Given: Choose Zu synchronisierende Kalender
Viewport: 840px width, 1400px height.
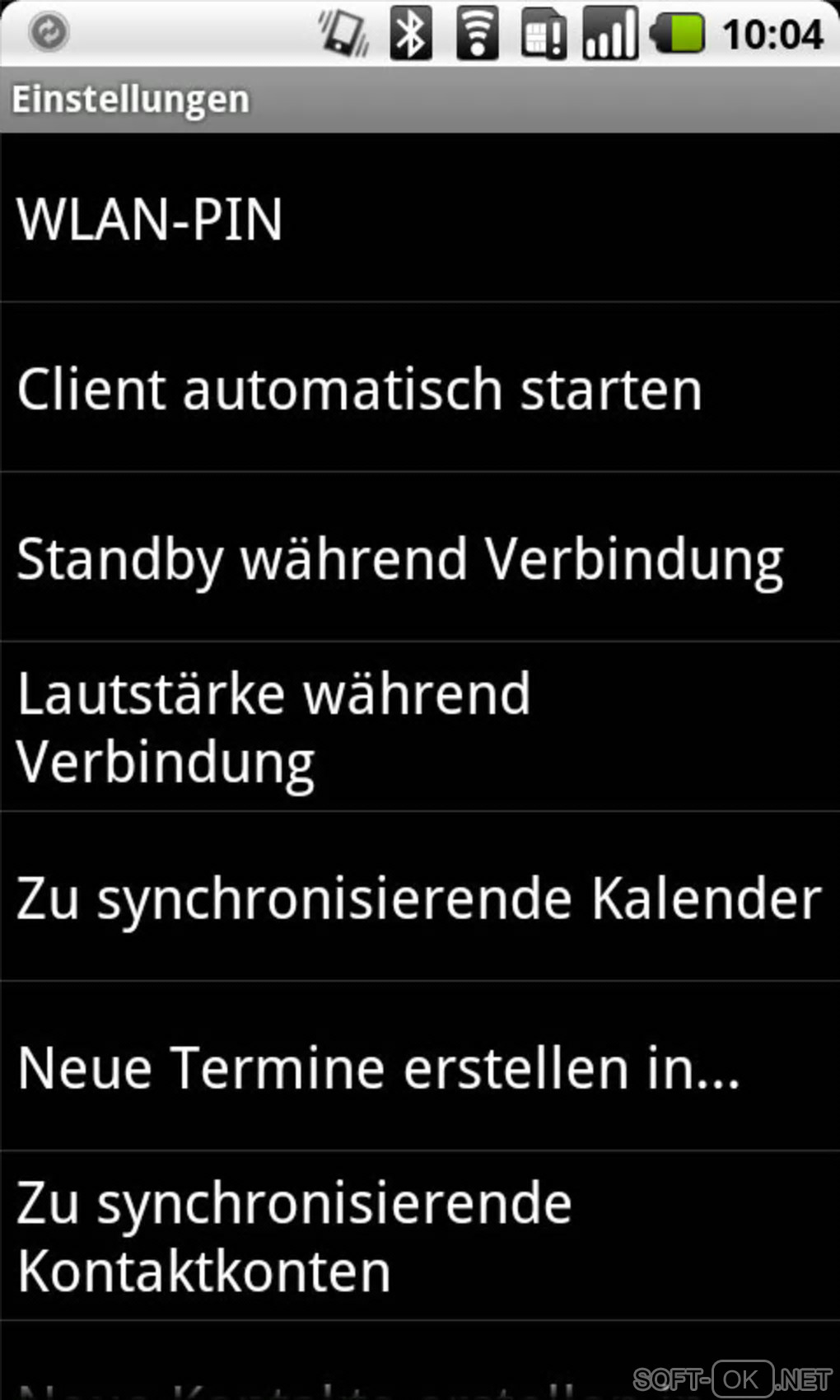Looking at the screenshot, I should click(x=420, y=898).
